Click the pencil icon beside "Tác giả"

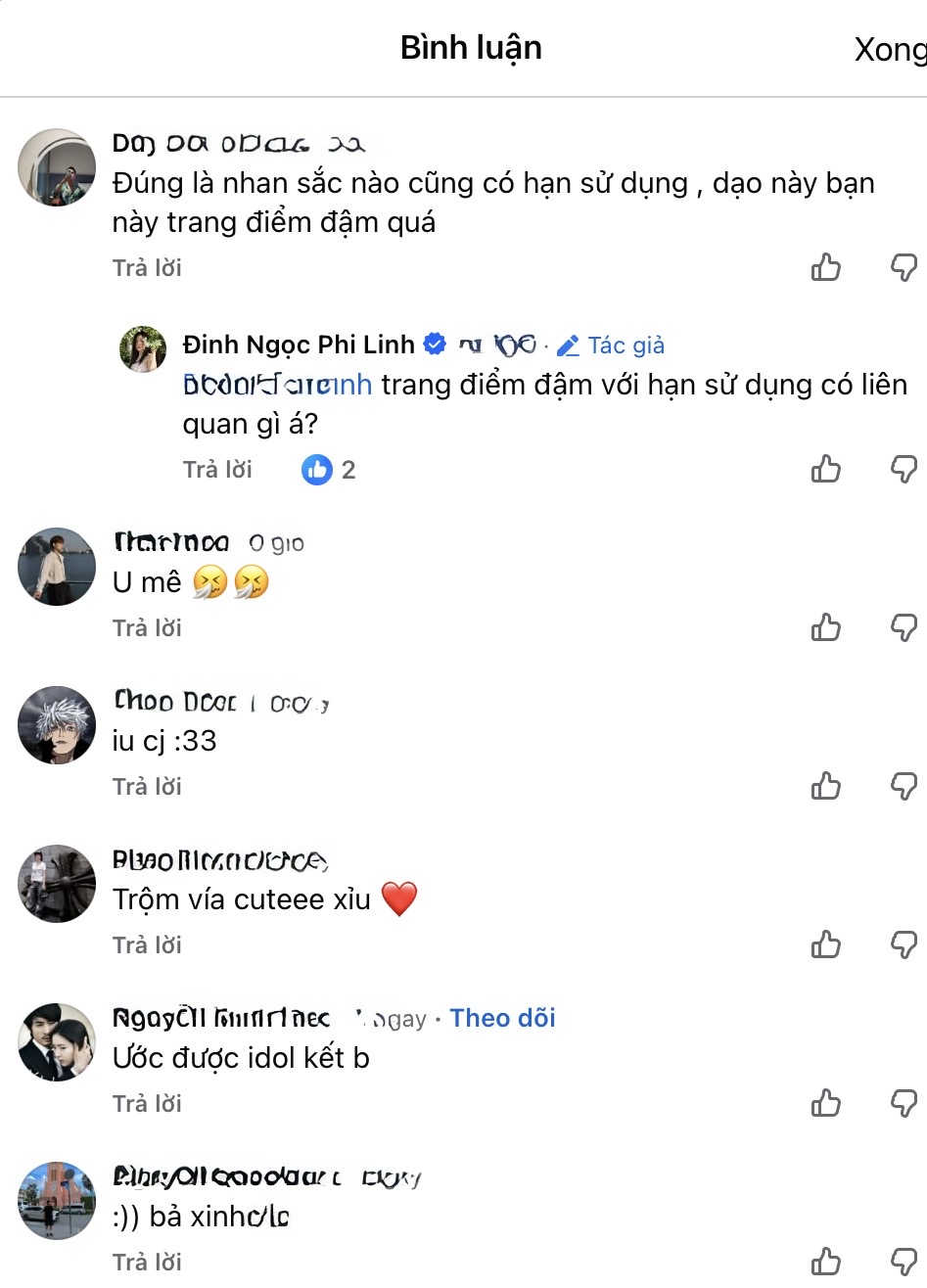(x=568, y=345)
